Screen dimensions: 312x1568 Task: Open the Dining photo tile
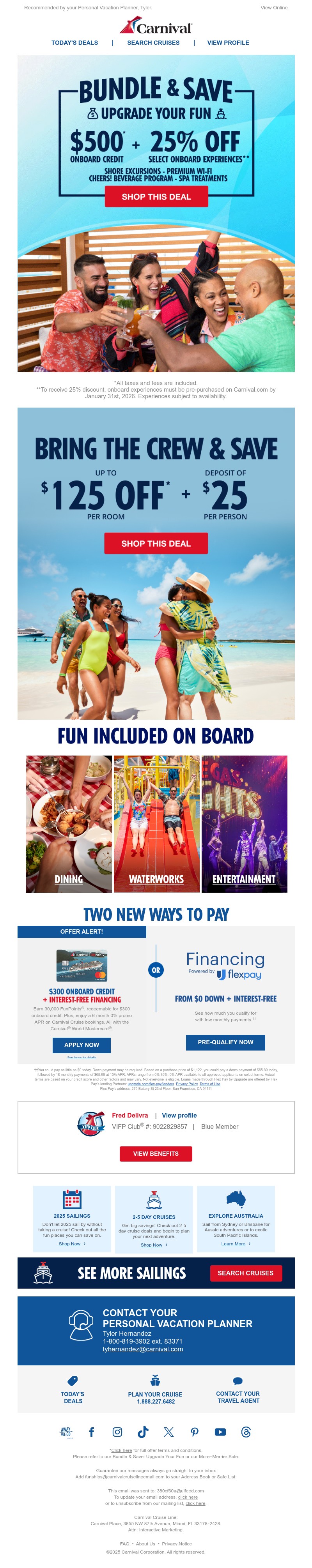tap(69, 824)
